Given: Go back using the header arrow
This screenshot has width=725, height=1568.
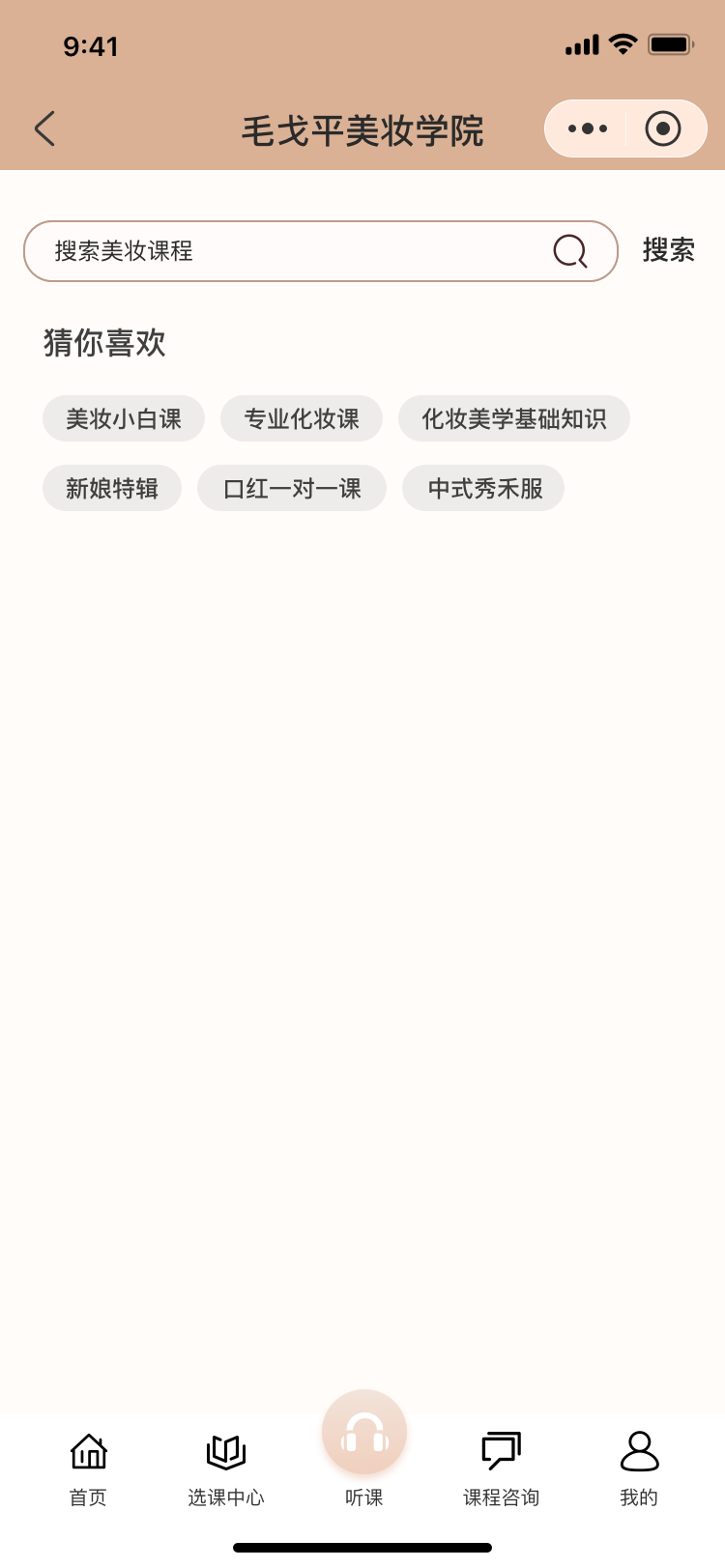Looking at the screenshot, I should (44, 128).
